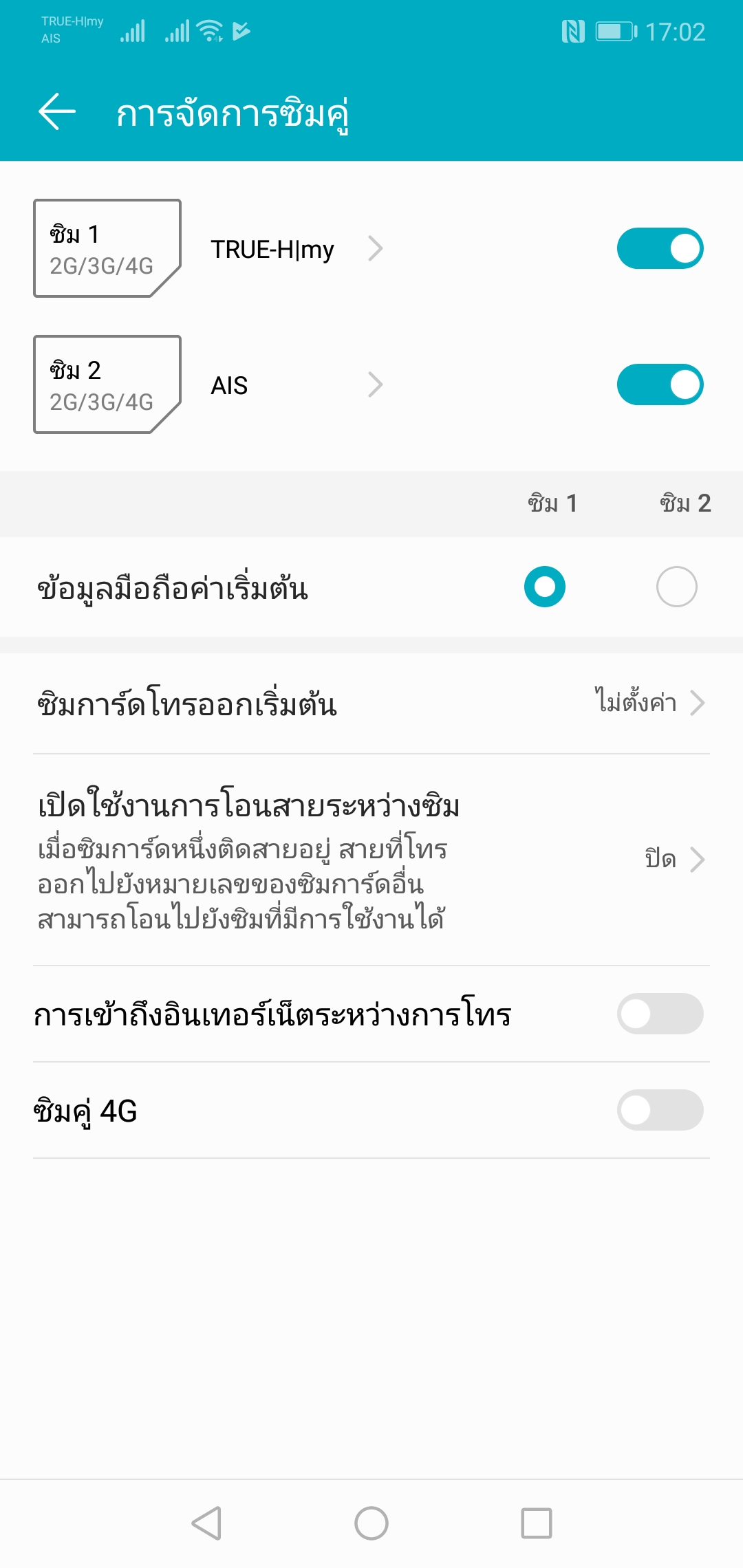Go back from dual SIM management
The height and width of the screenshot is (1568, 743).
[x=57, y=111]
